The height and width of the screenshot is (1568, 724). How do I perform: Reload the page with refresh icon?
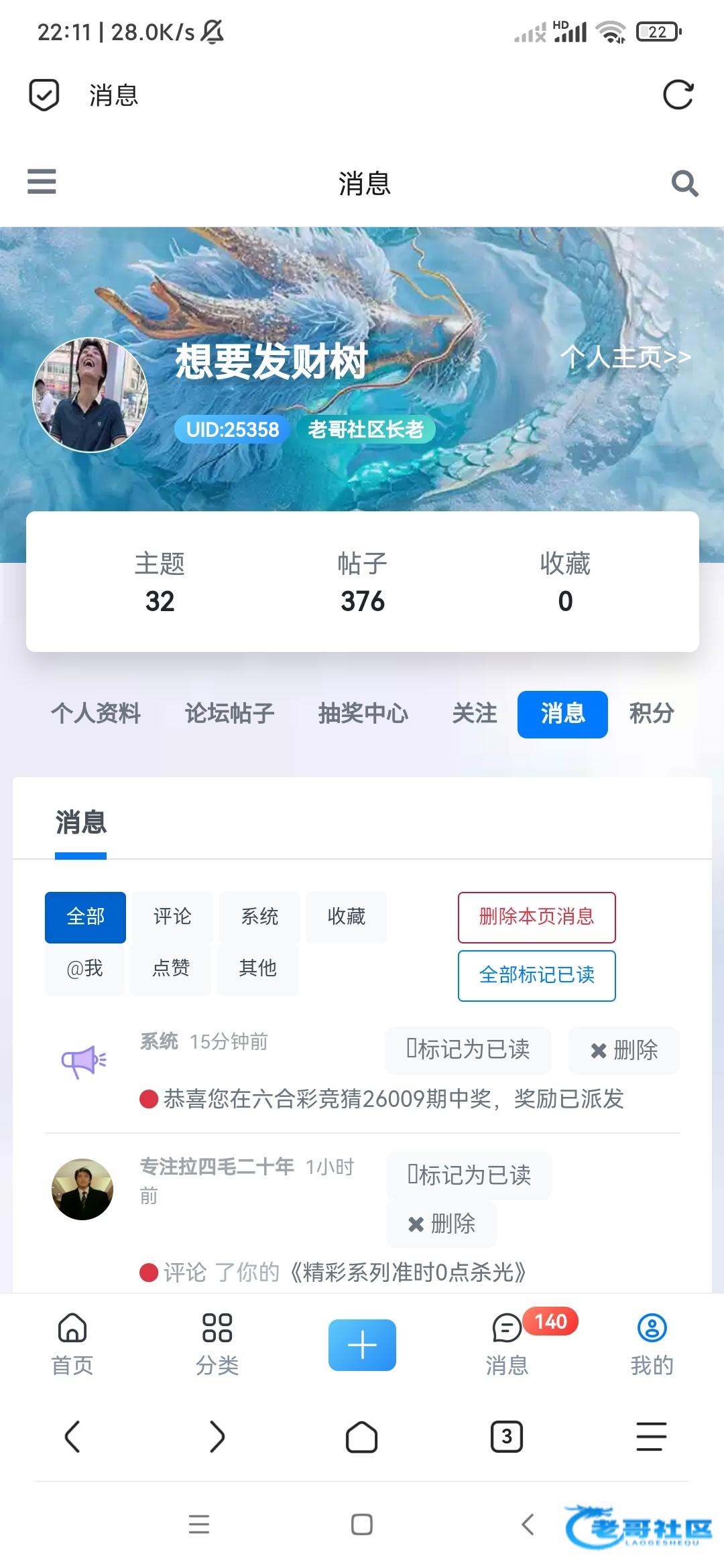point(678,95)
